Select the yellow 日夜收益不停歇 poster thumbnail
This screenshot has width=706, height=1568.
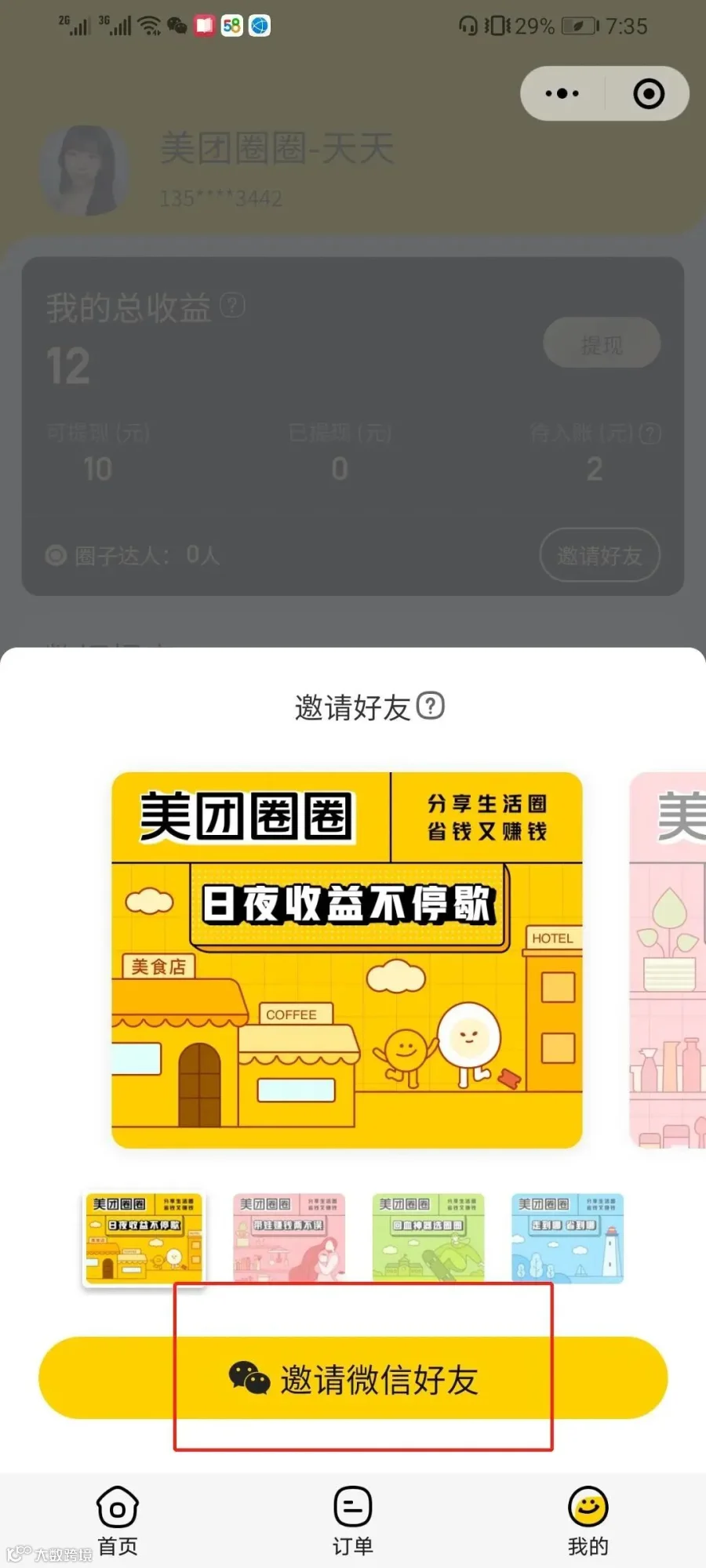pos(144,1239)
